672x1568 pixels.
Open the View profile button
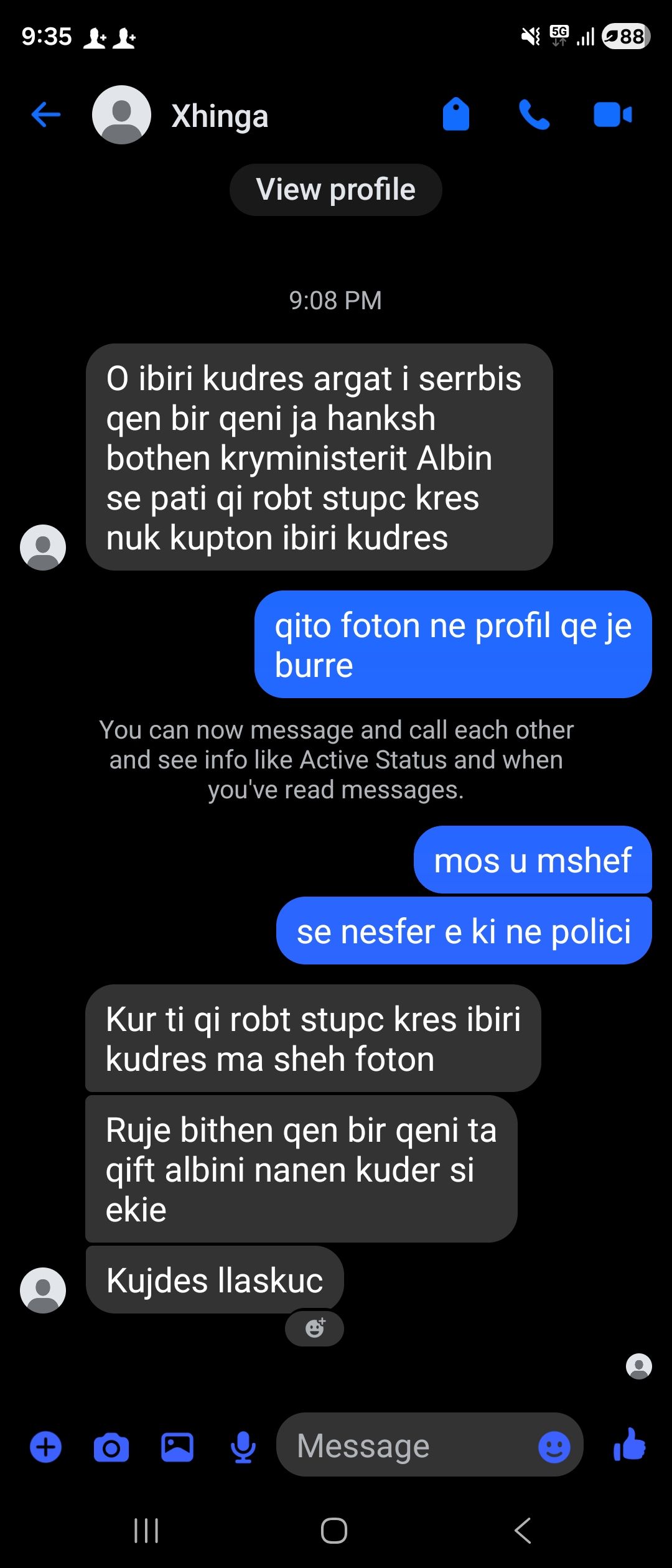tap(335, 190)
